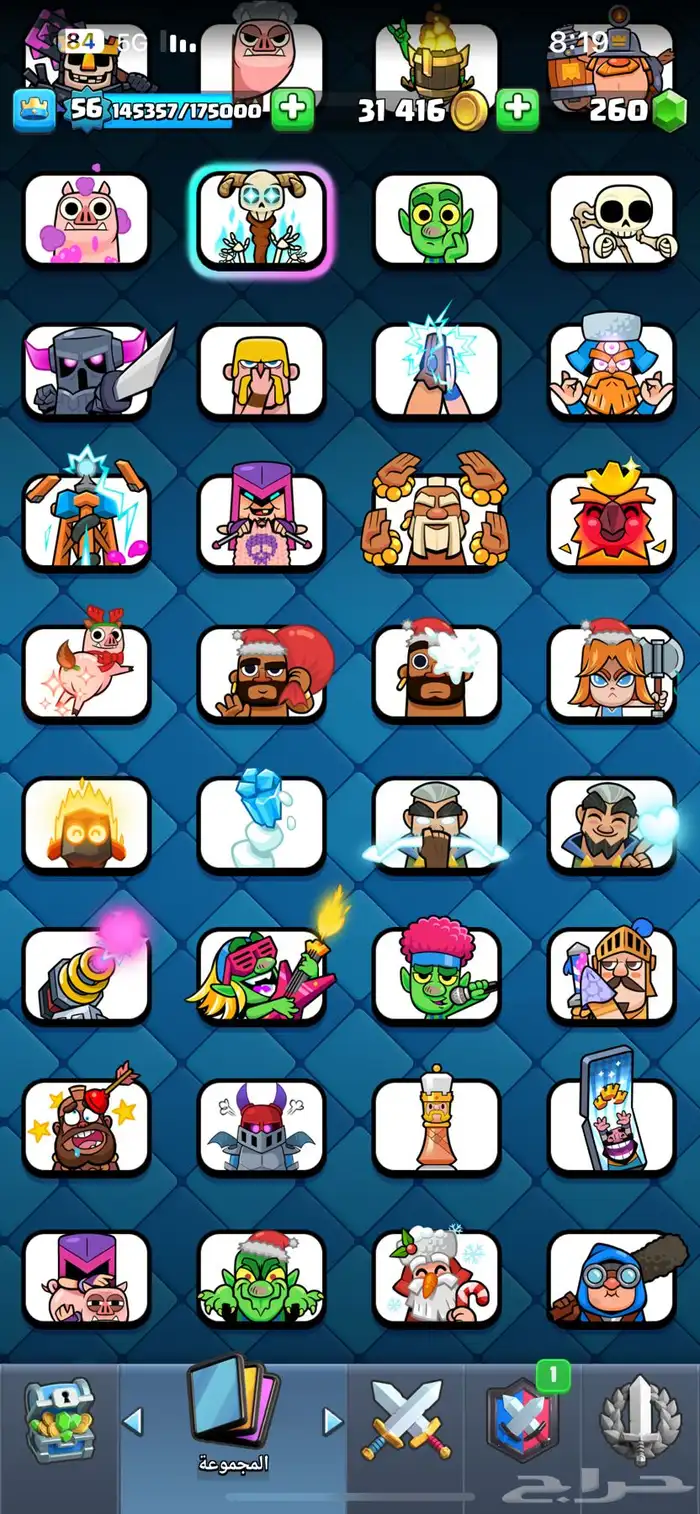Image resolution: width=700 pixels, height=1514 pixels.
Task: Select the crowned red bird emote
Action: [x=611, y=520]
